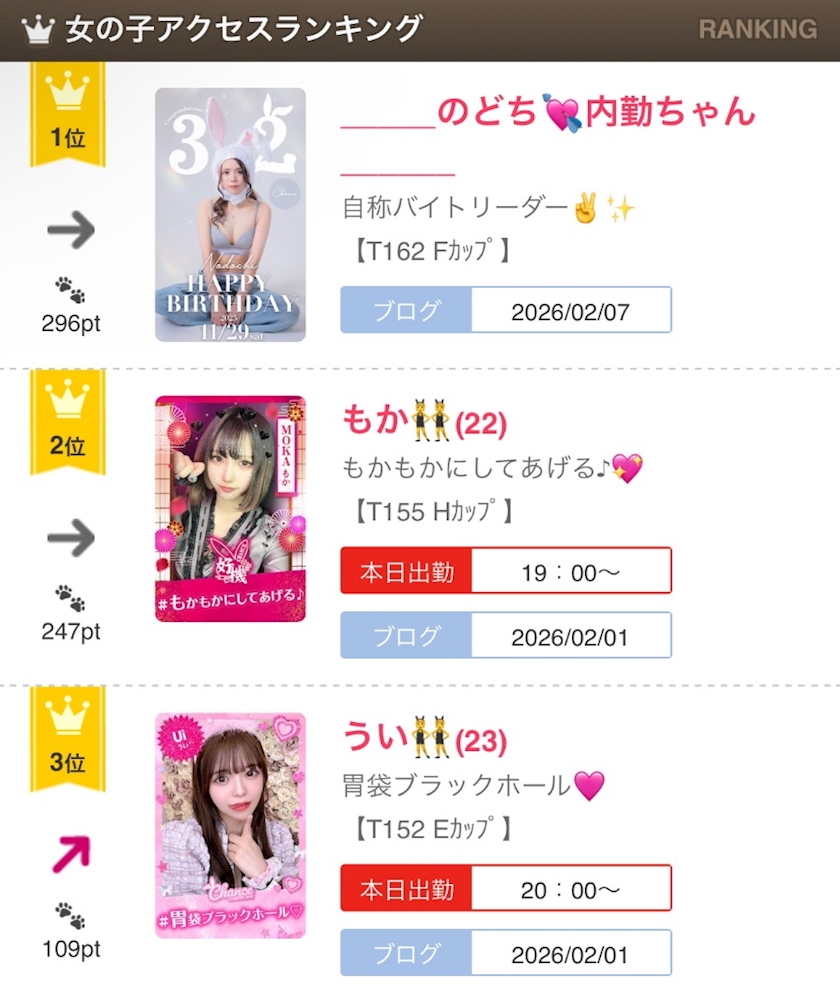This screenshot has height=986, width=840.
Task: Open うい's profile photo card
Action: point(230,825)
